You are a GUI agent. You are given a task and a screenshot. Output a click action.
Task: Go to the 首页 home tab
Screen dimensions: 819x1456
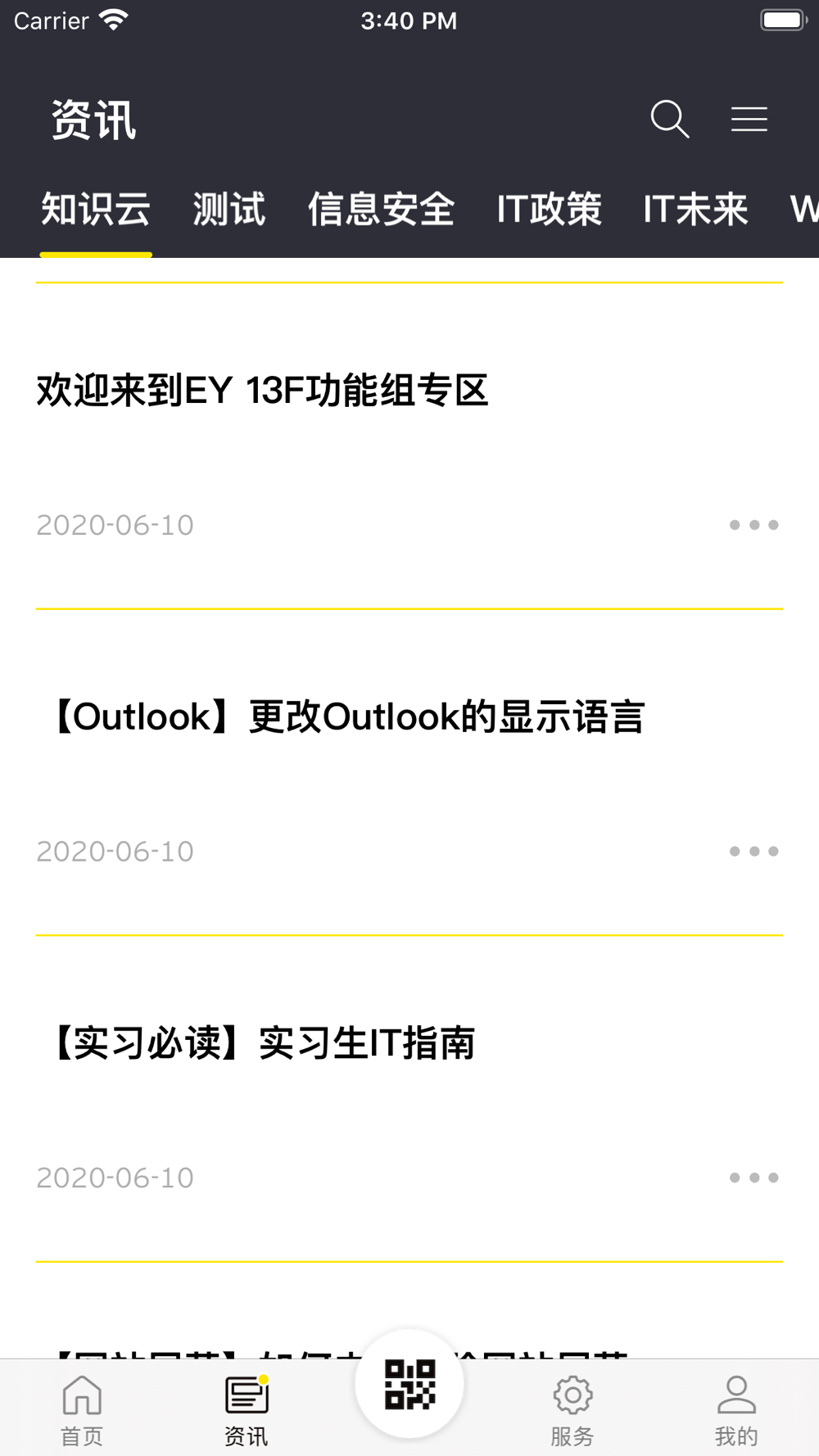[82, 1410]
